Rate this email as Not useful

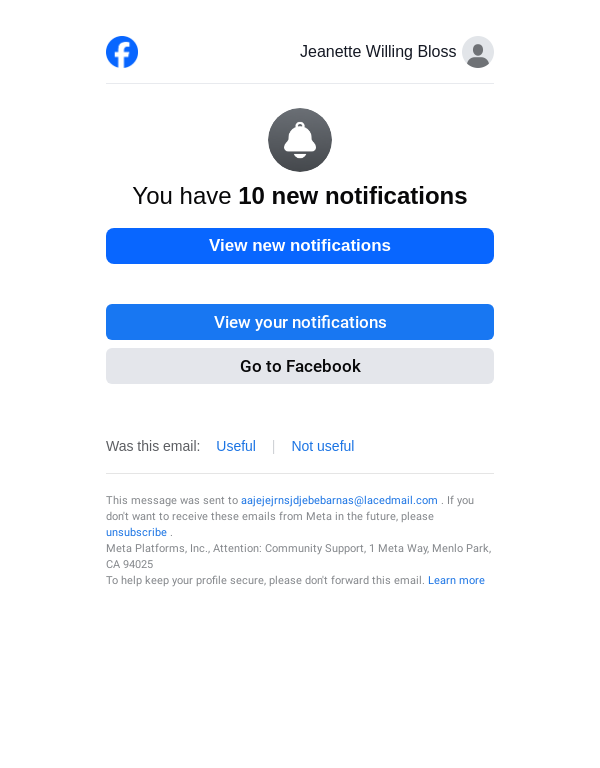322,446
